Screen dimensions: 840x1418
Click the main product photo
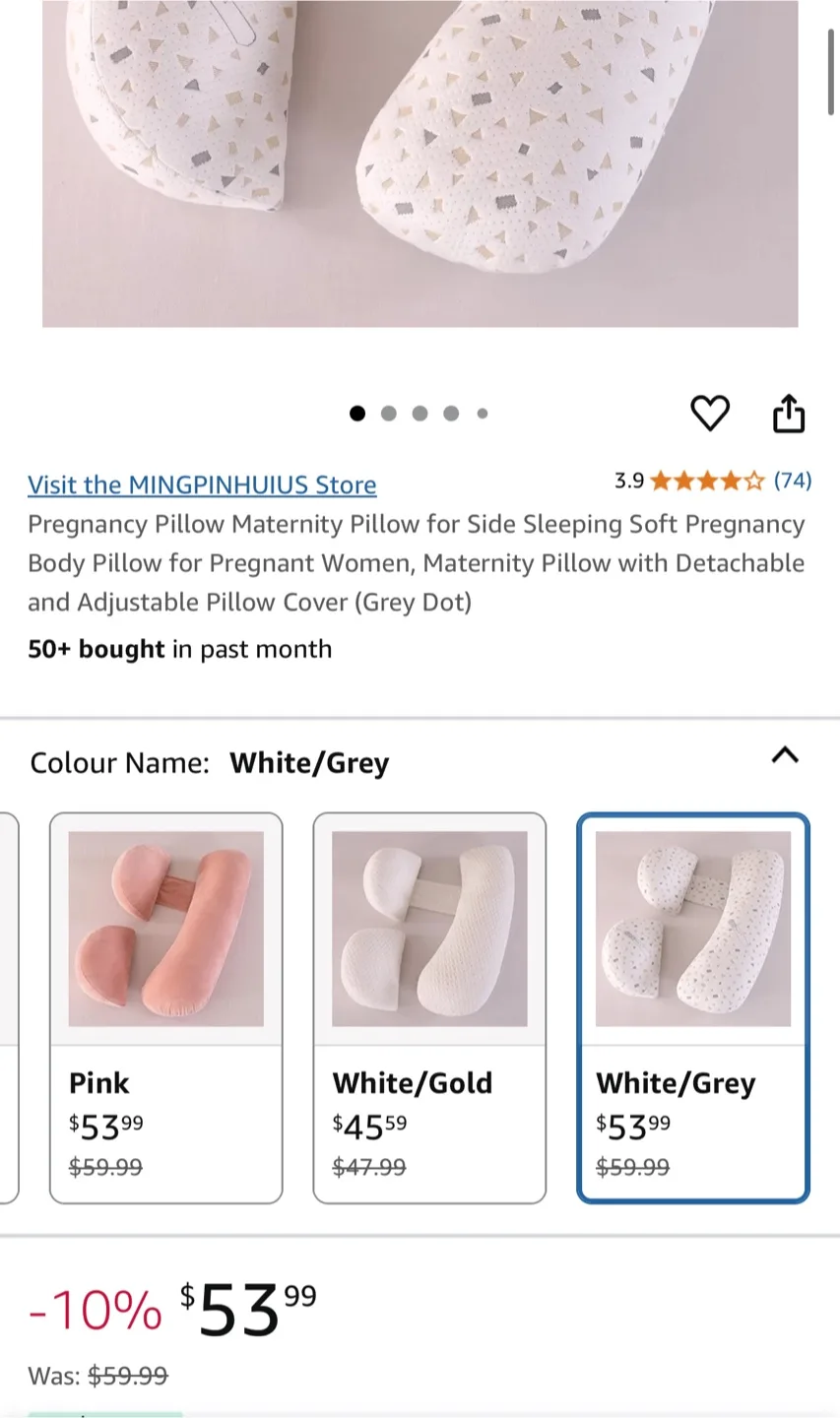(x=420, y=162)
